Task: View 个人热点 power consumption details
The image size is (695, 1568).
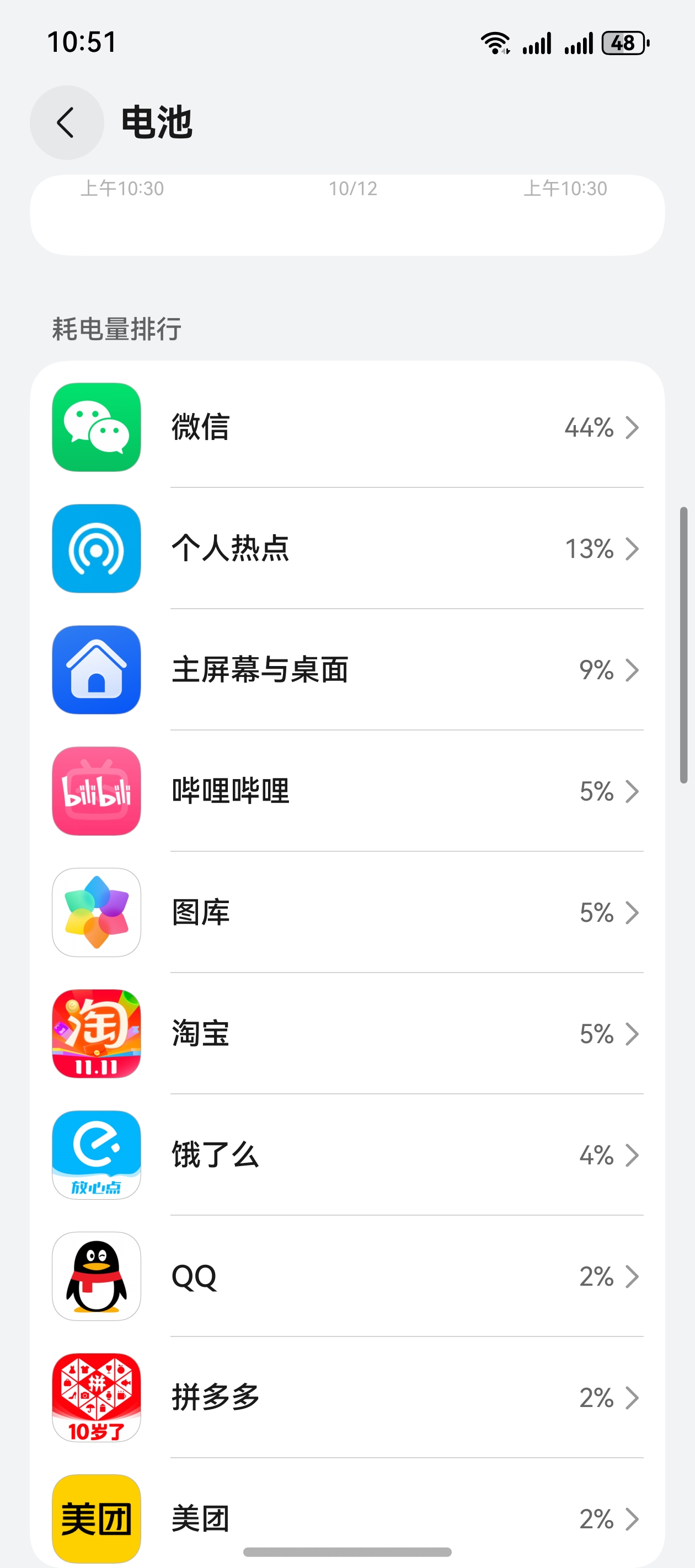Action: tap(347, 549)
